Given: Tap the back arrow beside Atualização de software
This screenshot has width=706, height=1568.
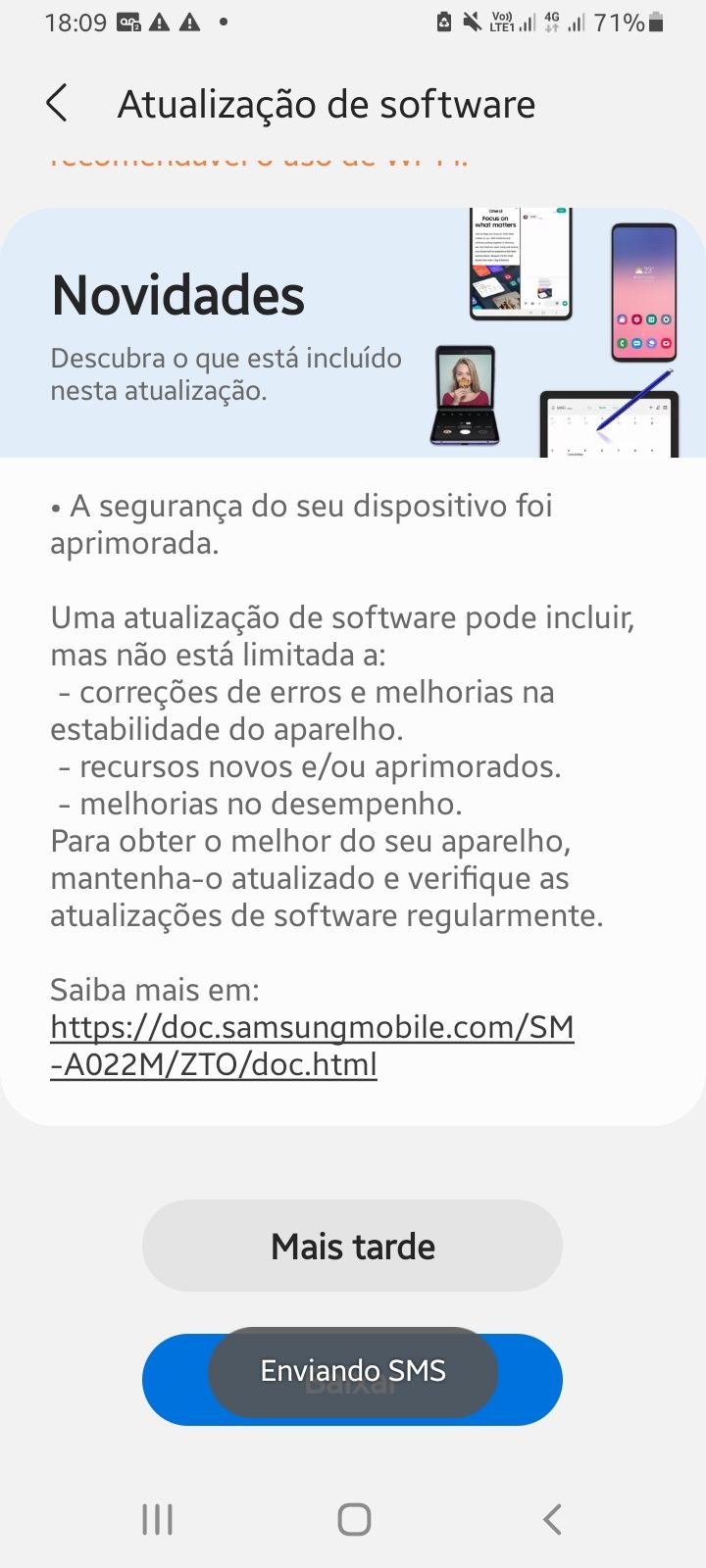Looking at the screenshot, I should point(56,102).
